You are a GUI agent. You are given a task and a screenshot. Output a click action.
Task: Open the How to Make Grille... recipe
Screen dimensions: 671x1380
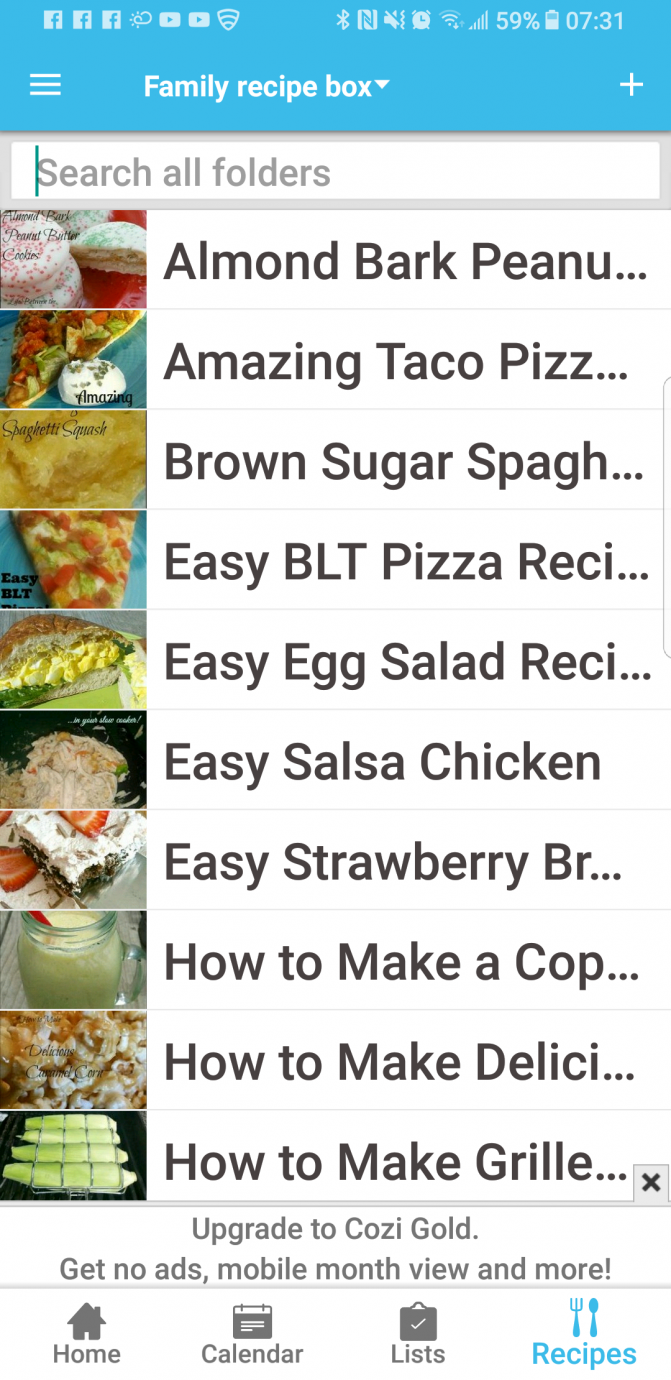coord(396,1160)
